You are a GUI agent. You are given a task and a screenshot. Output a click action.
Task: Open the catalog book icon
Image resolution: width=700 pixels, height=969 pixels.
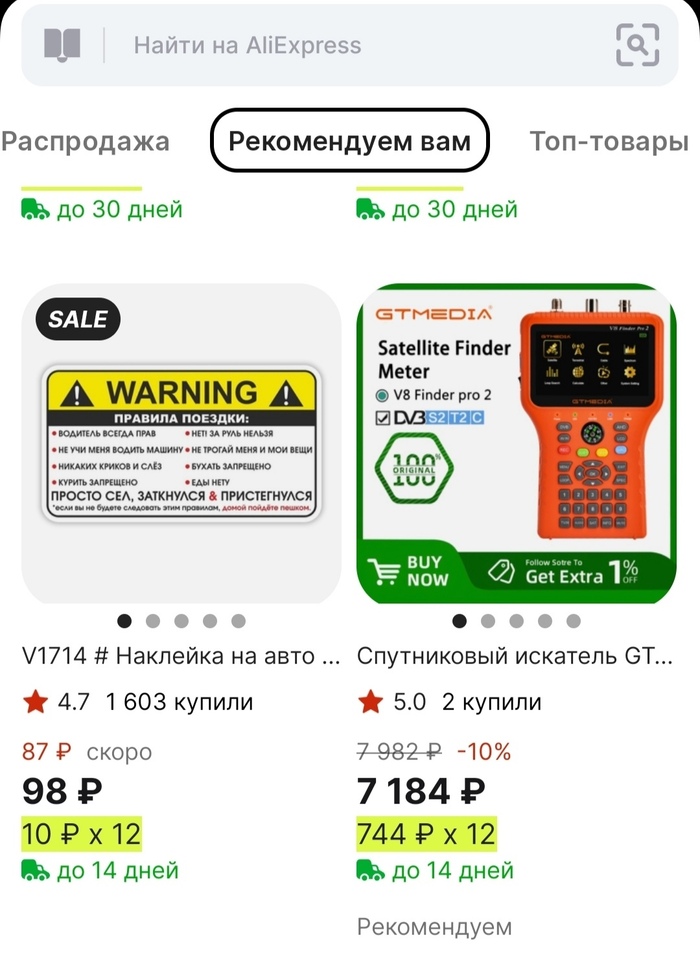62,45
